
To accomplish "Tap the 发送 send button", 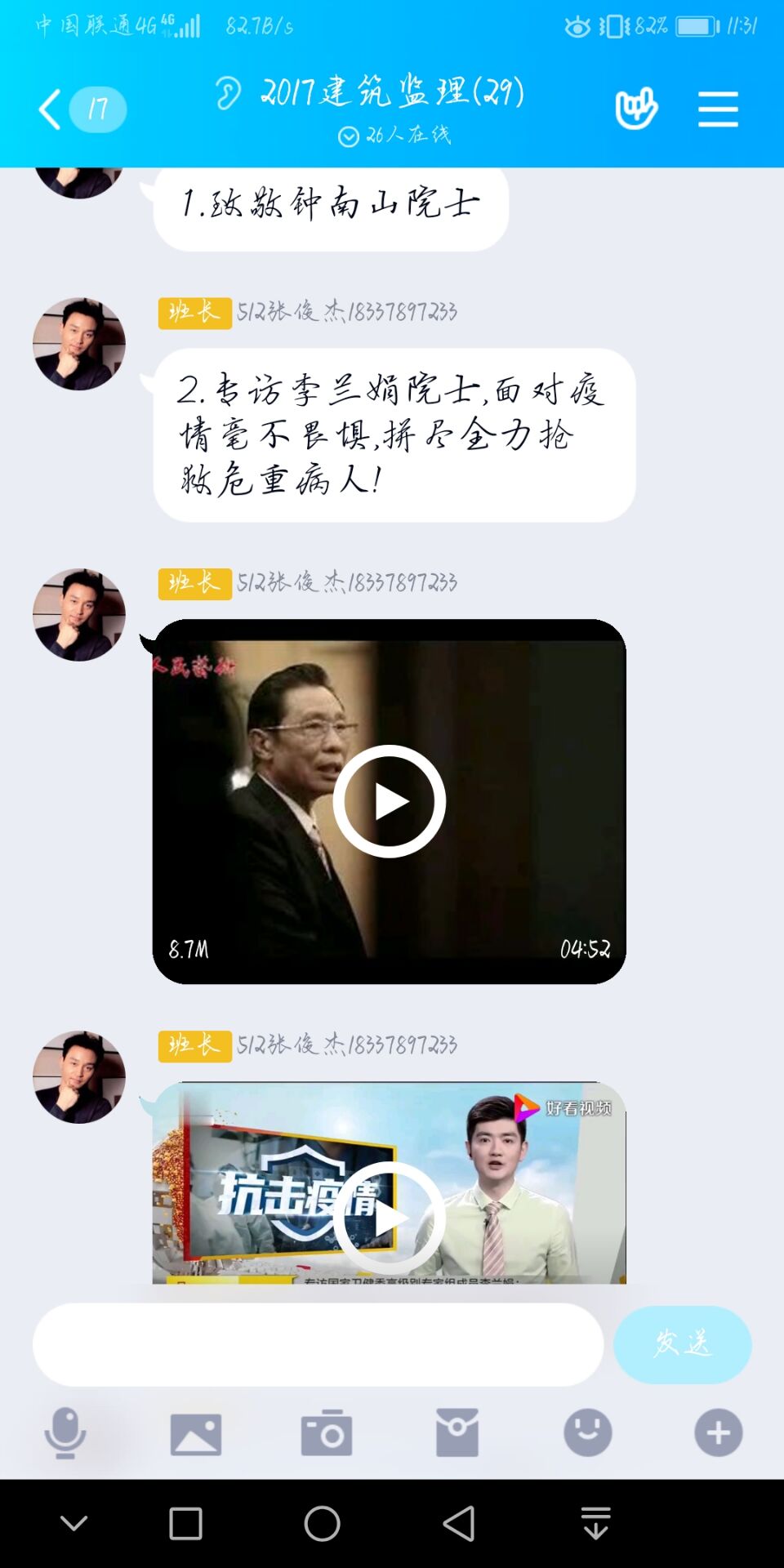I will 682,1344.
